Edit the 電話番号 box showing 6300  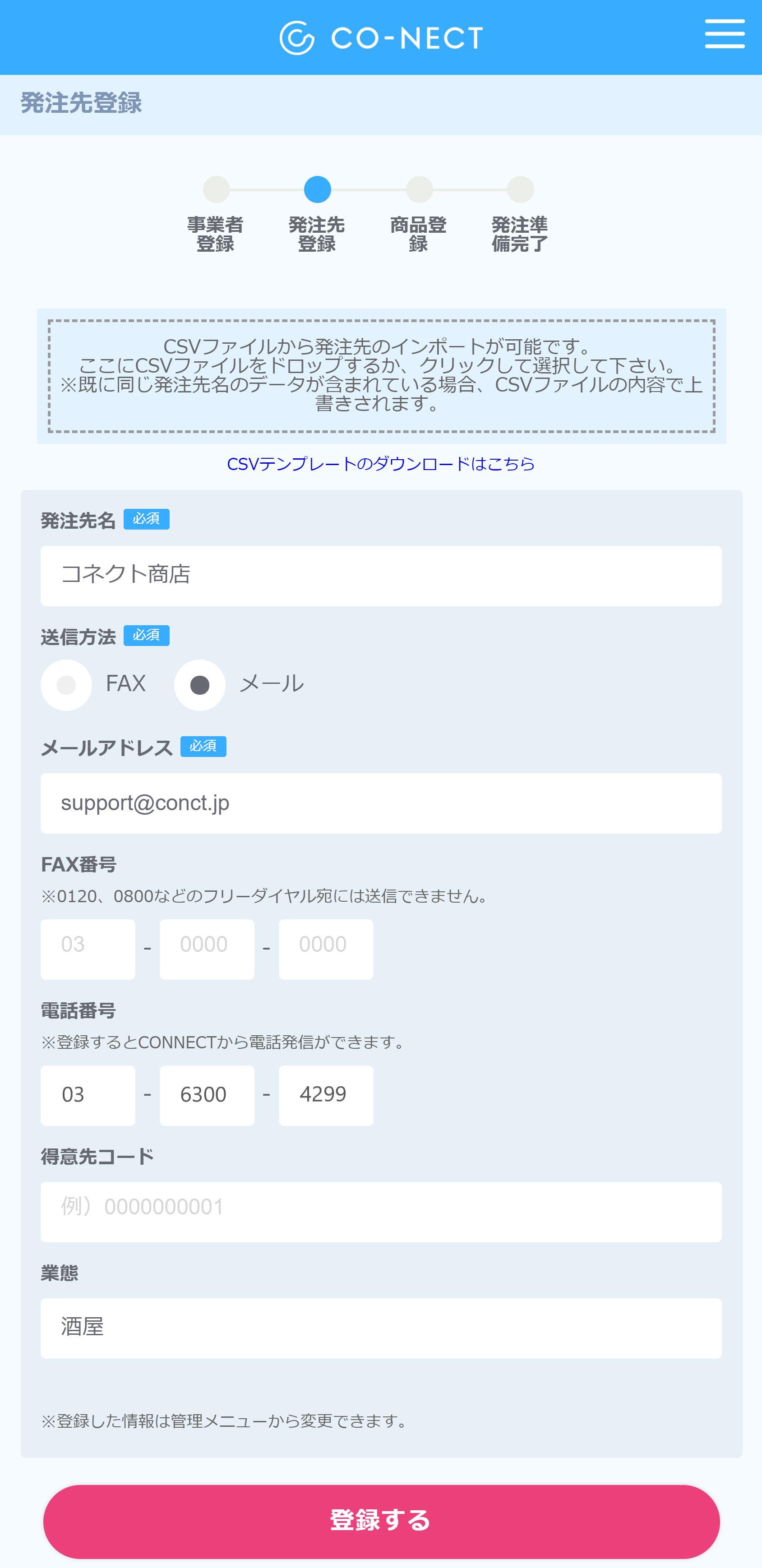207,1096
